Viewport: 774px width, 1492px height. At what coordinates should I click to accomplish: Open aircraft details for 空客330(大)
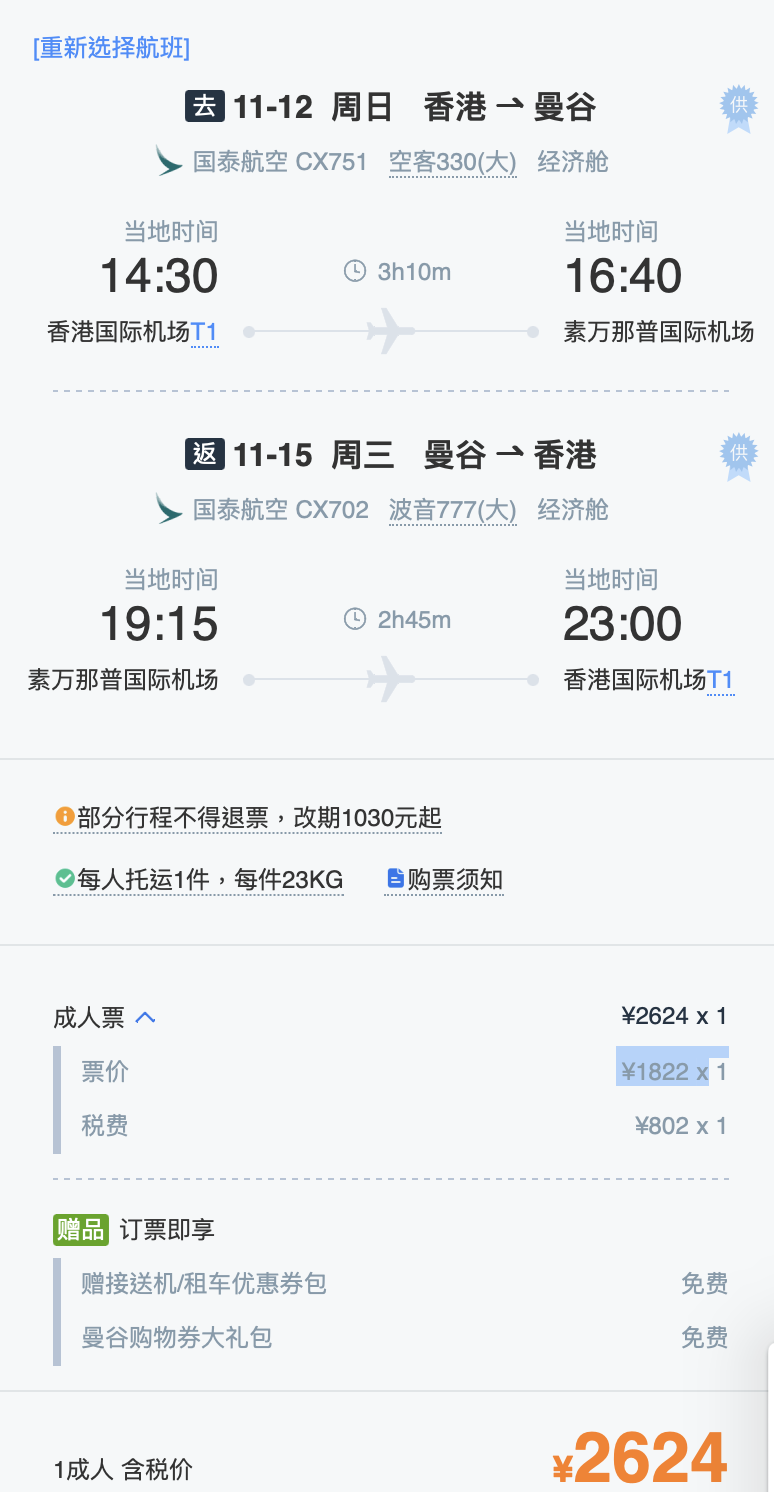pyautogui.click(x=452, y=162)
